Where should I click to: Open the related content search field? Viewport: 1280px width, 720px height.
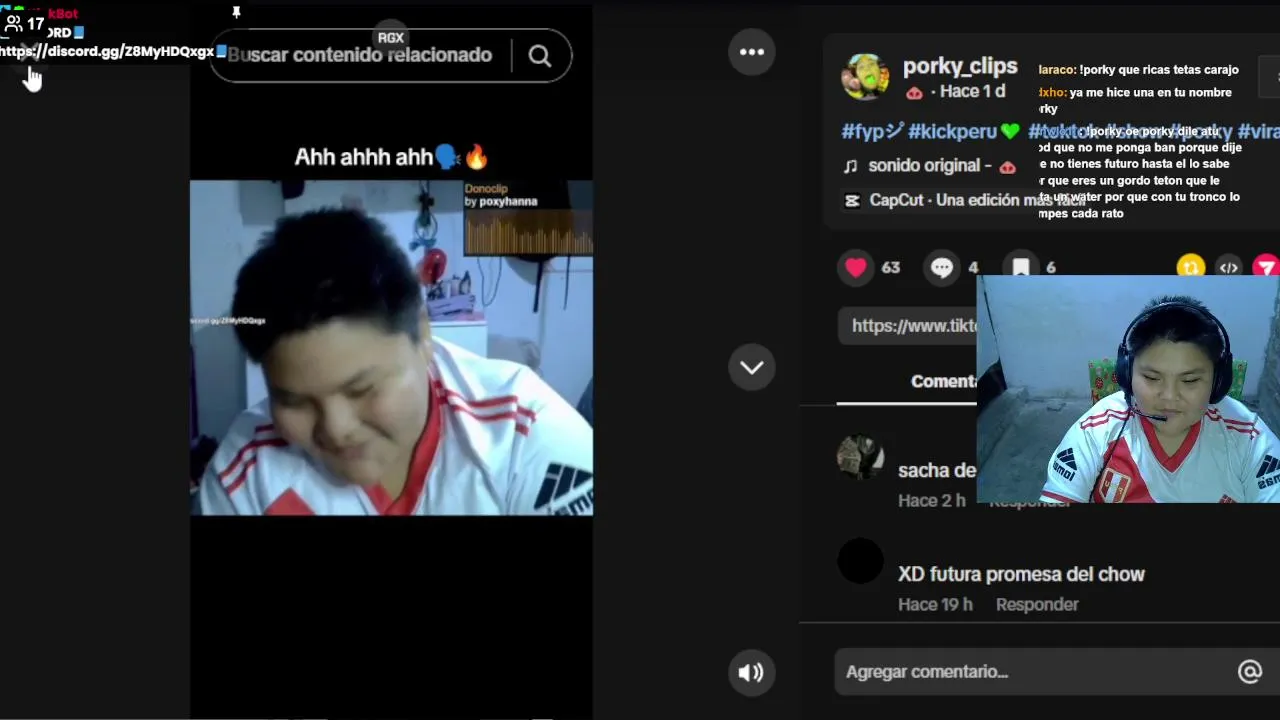pyautogui.click(x=360, y=55)
